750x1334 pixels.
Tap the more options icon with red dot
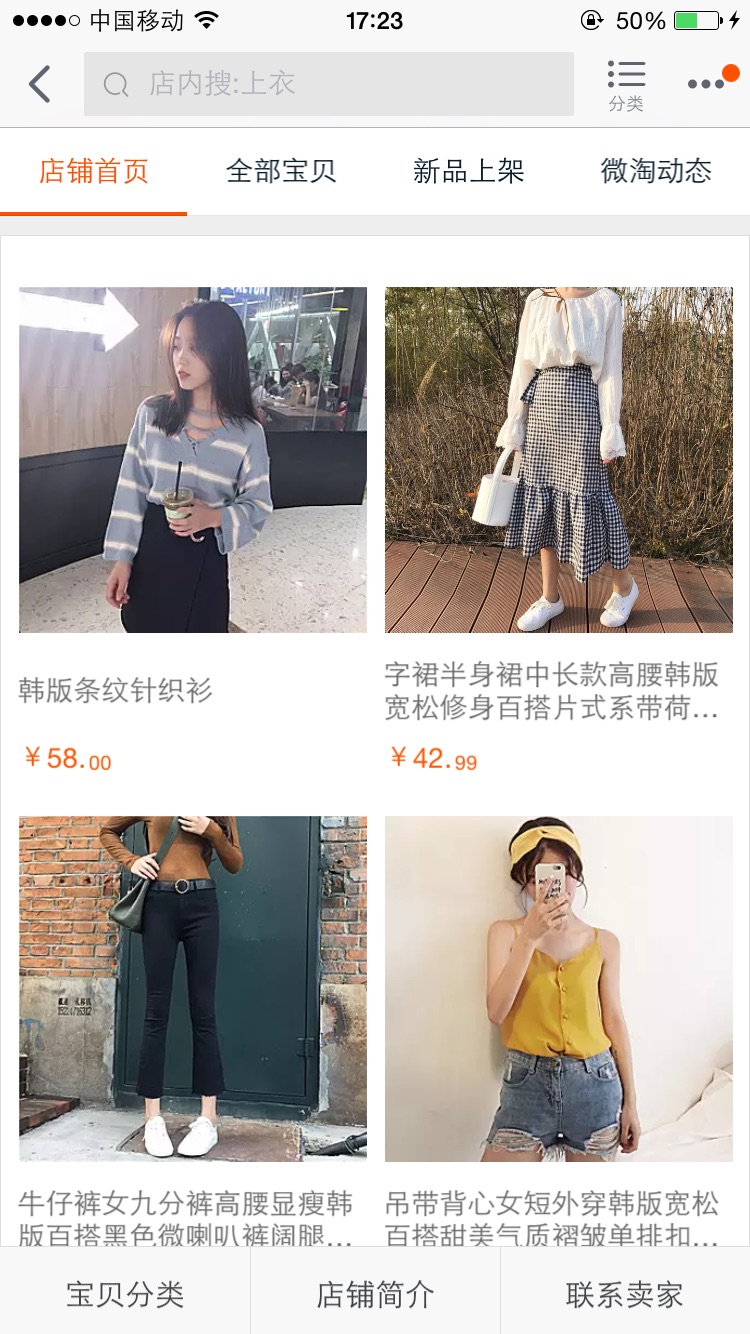pos(706,83)
